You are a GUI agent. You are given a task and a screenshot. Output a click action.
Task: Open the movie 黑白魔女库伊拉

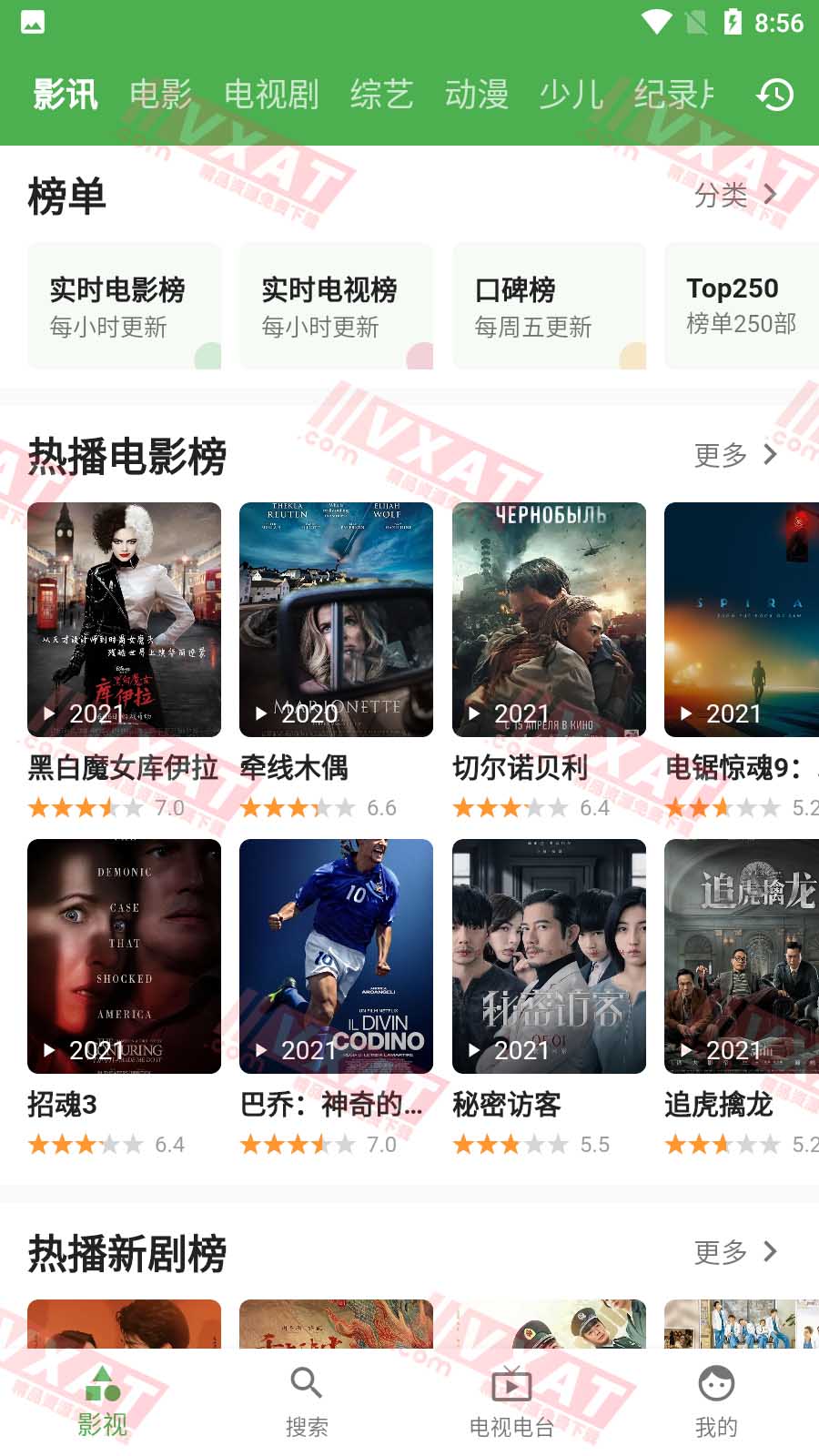pyautogui.click(x=125, y=620)
